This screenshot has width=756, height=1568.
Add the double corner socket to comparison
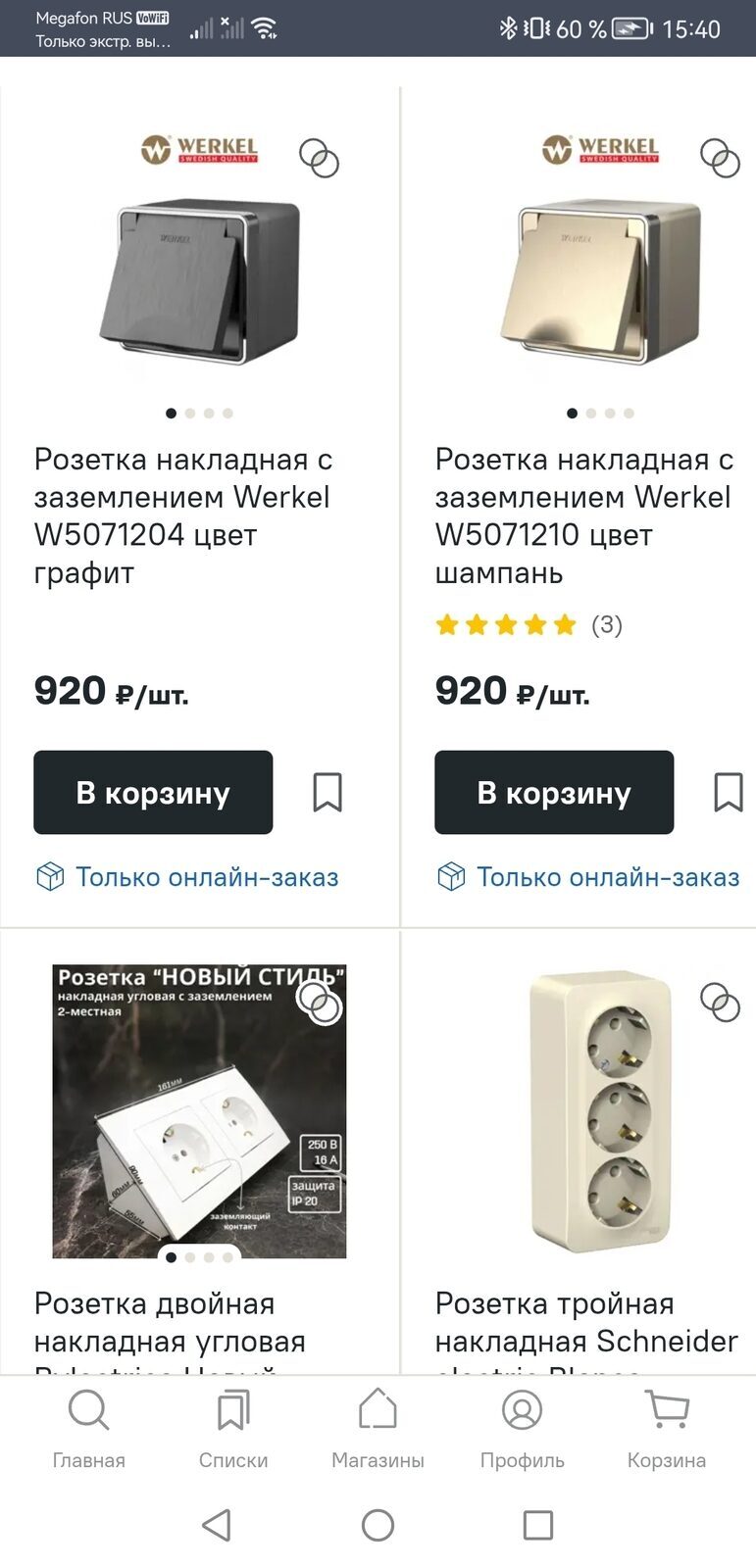click(320, 1003)
